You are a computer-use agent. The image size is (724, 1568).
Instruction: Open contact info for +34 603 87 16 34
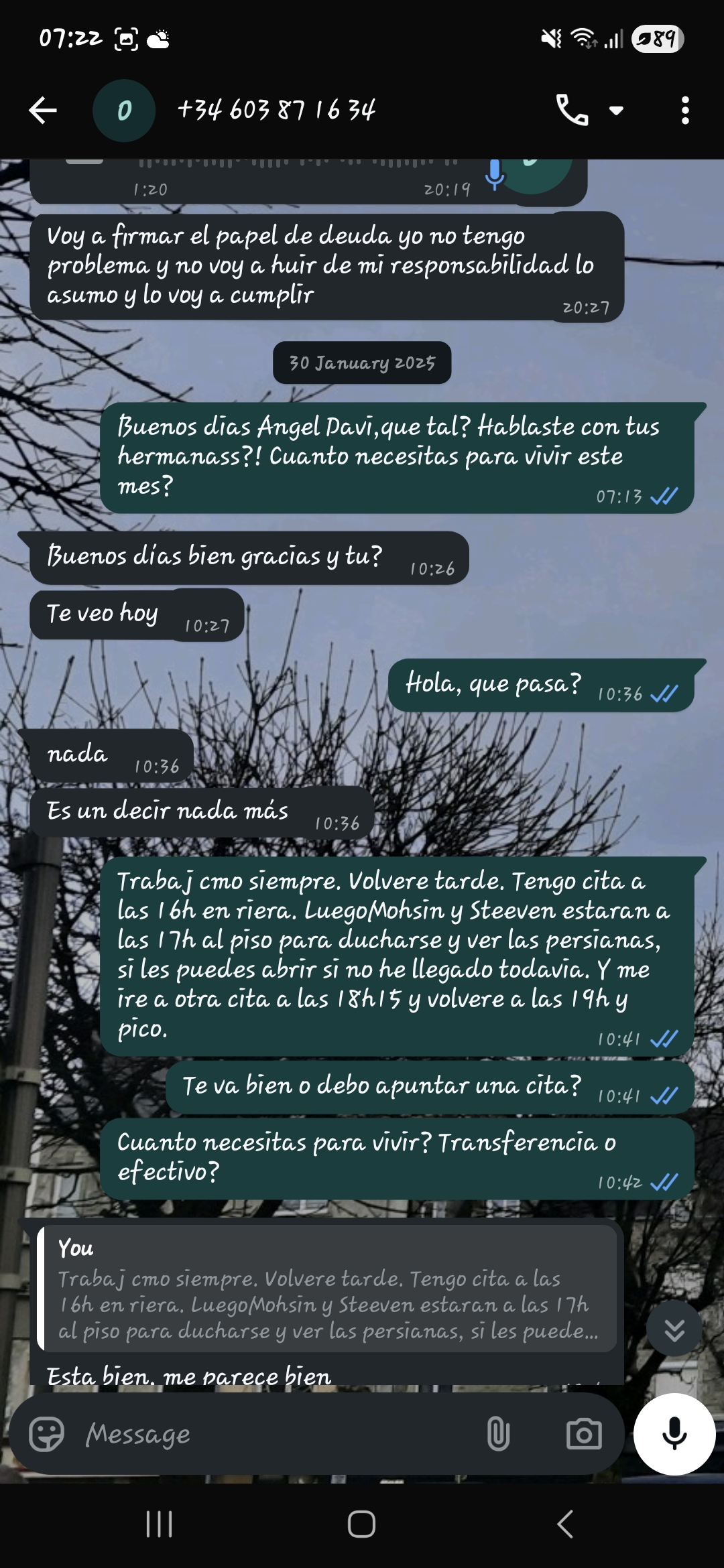(276, 111)
